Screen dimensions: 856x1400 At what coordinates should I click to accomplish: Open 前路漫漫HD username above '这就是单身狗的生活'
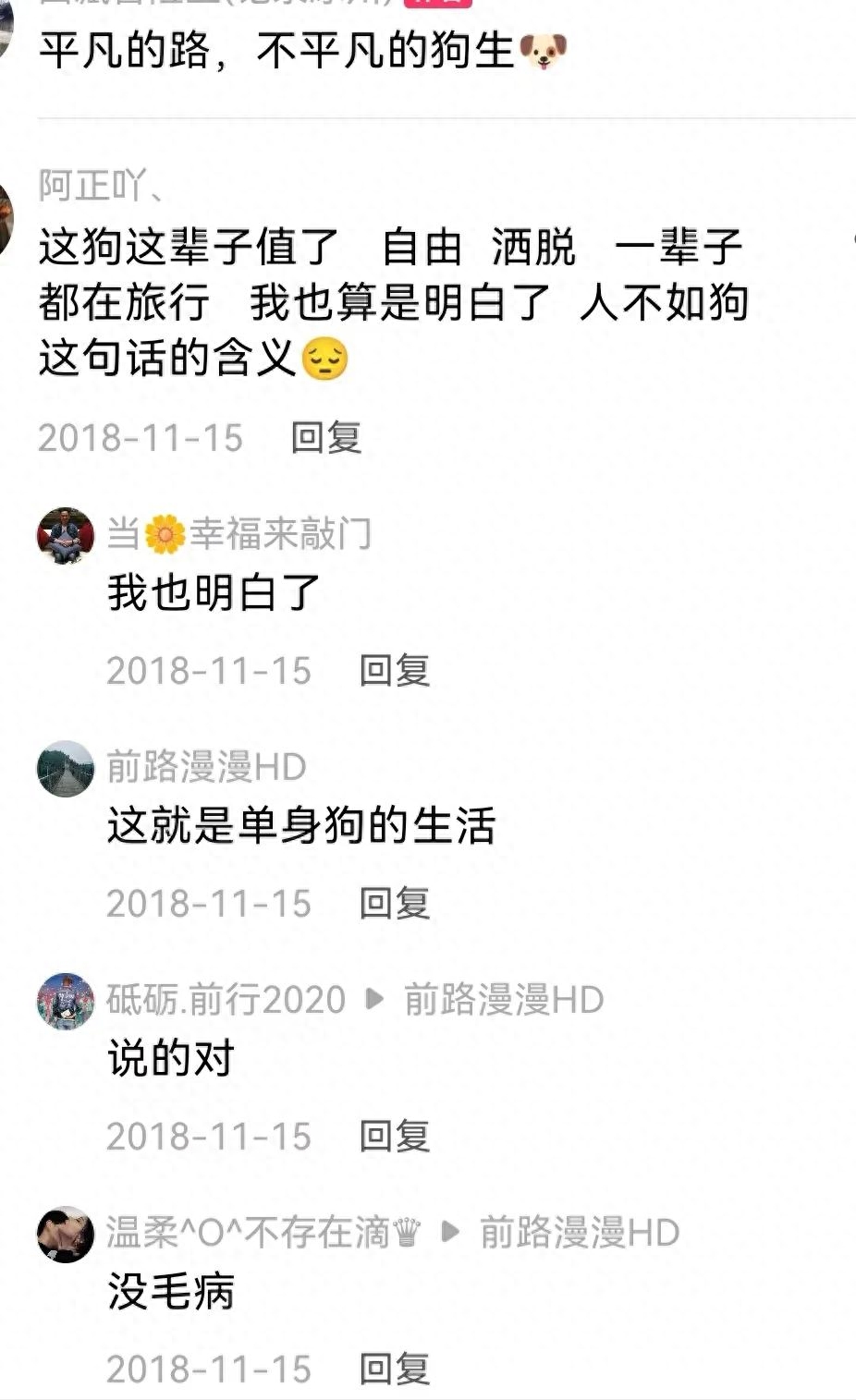(x=206, y=767)
